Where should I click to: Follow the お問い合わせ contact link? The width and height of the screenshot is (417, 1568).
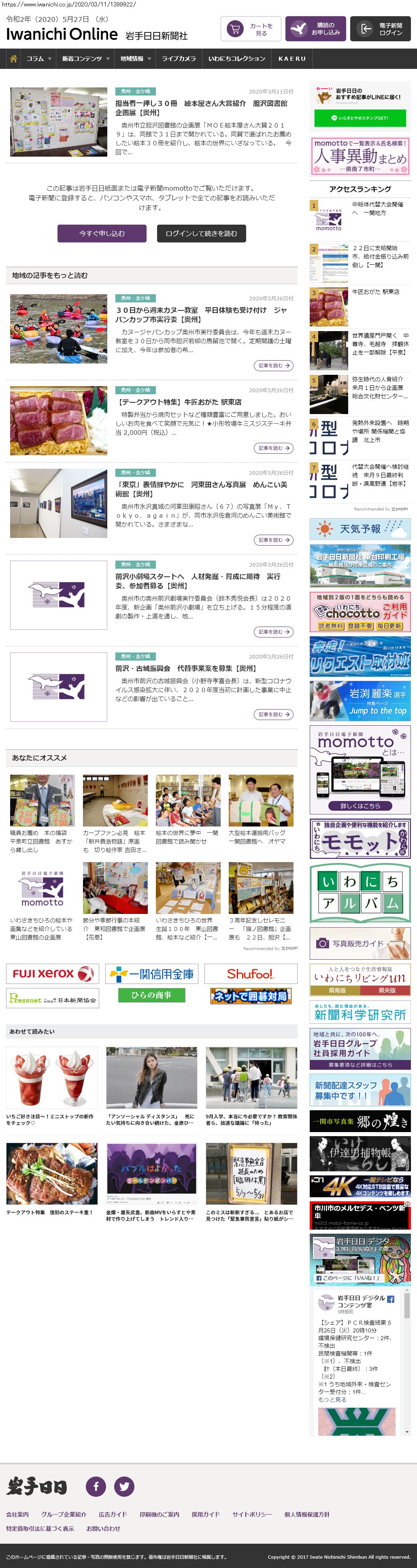(103, 1528)
